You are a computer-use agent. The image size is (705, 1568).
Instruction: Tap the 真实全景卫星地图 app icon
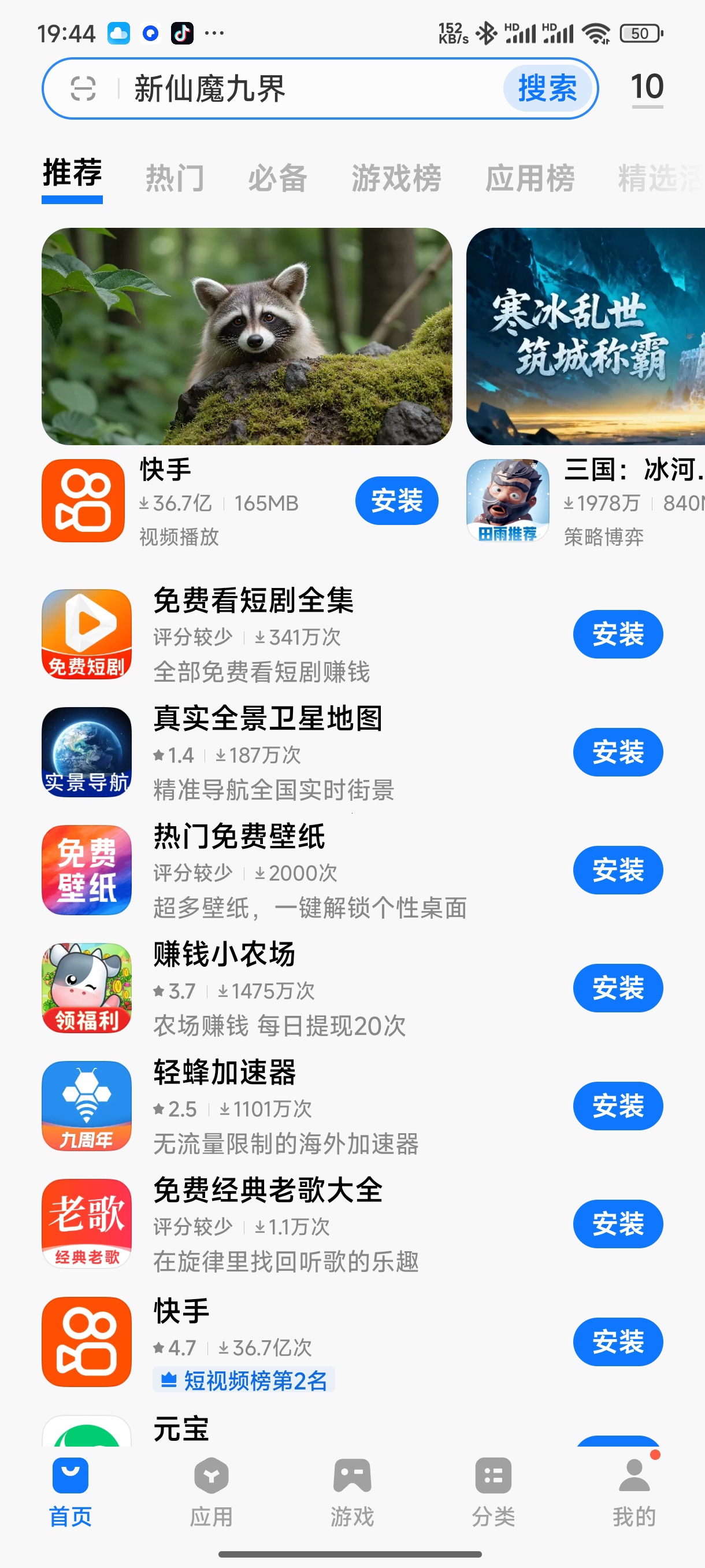pos(86,752)
